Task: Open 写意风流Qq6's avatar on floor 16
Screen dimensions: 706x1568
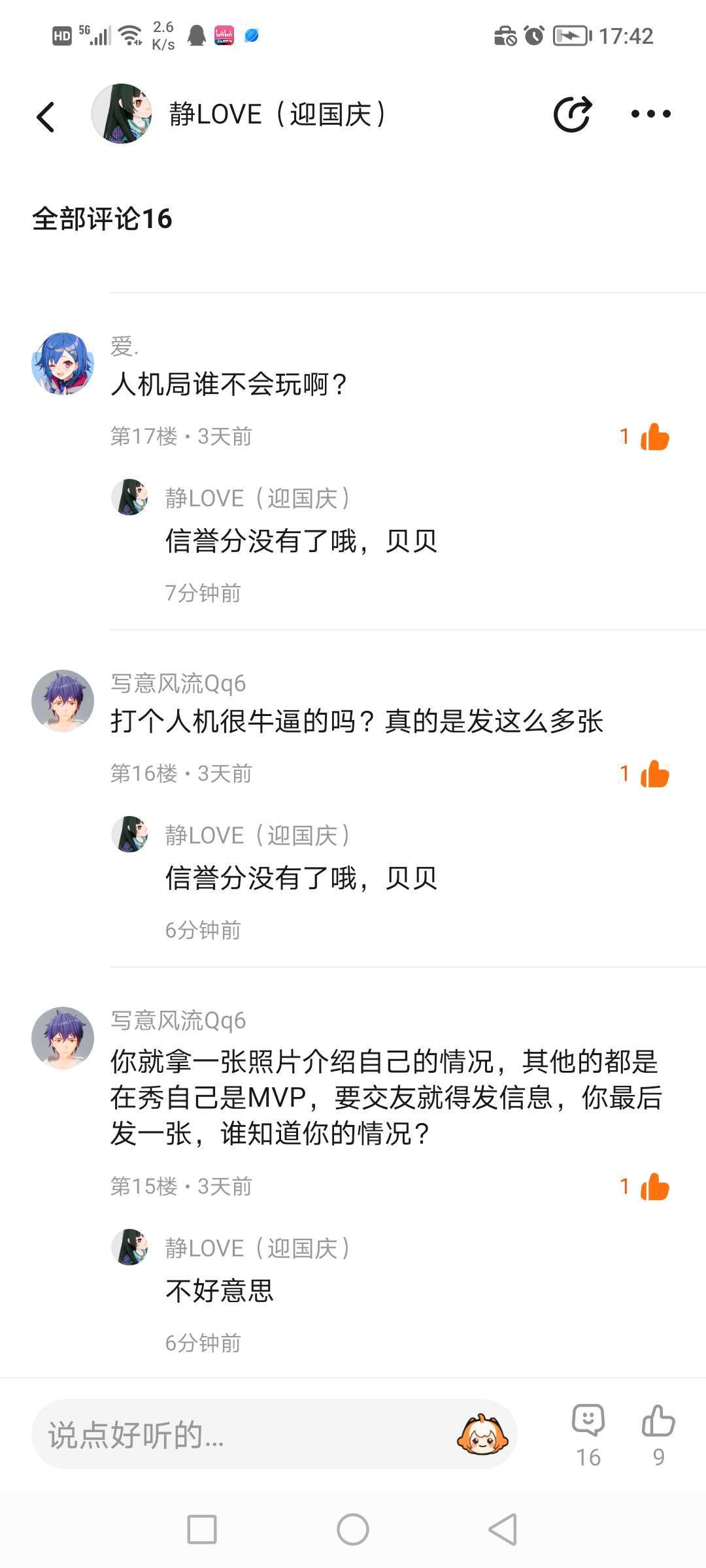Action: (x=63, y=700)
